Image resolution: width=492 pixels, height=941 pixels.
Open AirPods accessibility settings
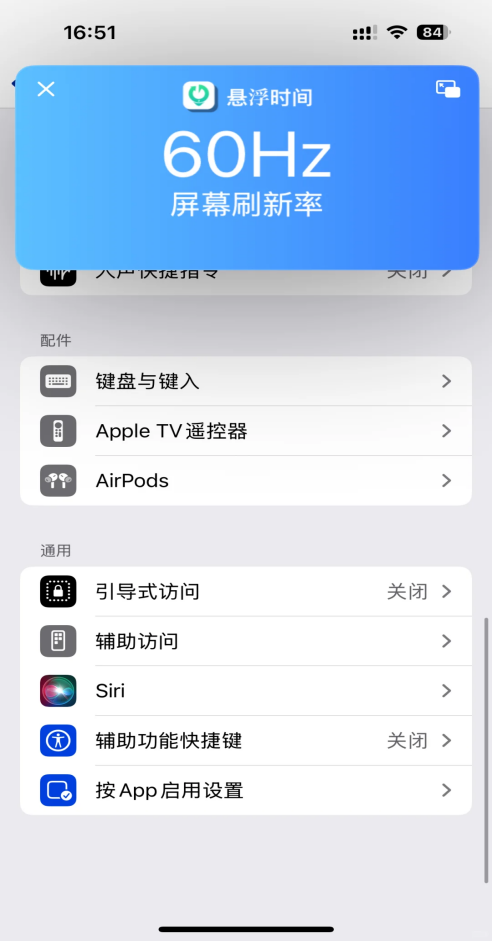[246, 481]
